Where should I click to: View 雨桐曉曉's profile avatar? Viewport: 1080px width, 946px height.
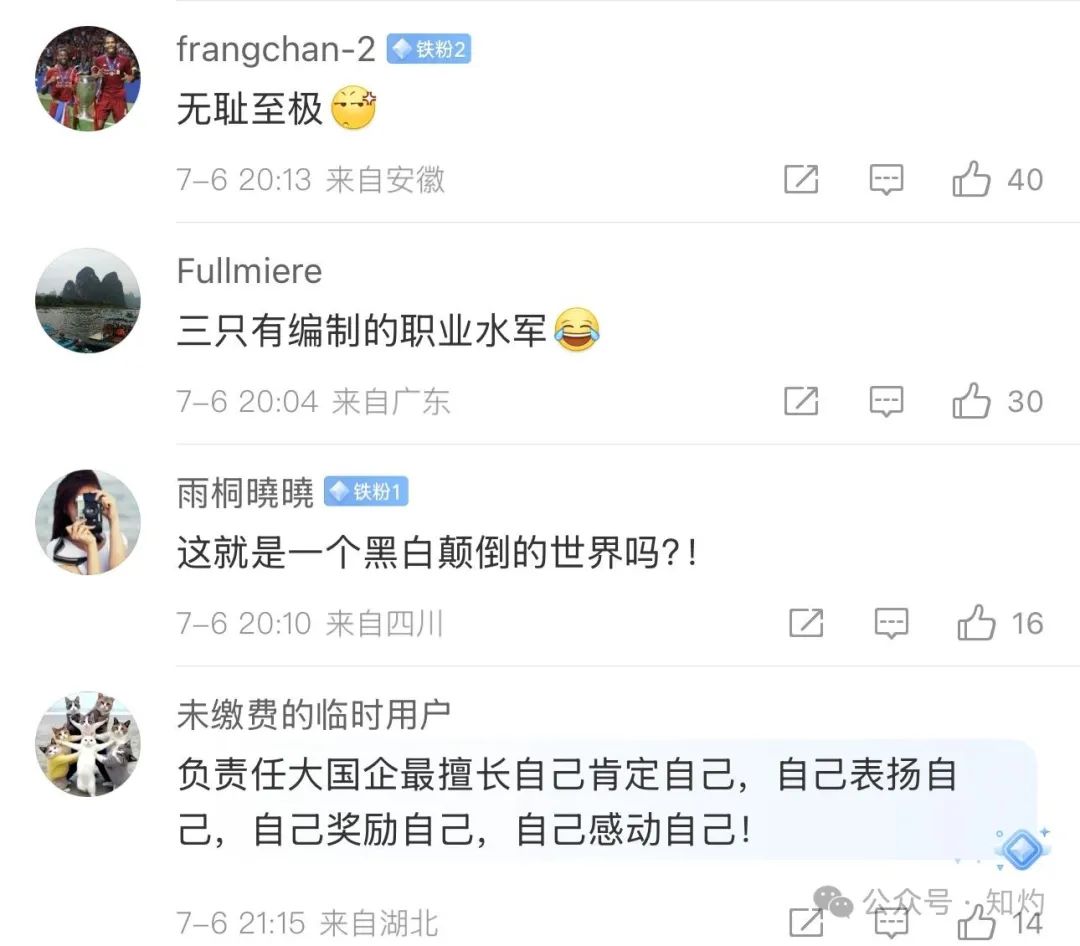(x=88, y=522)
